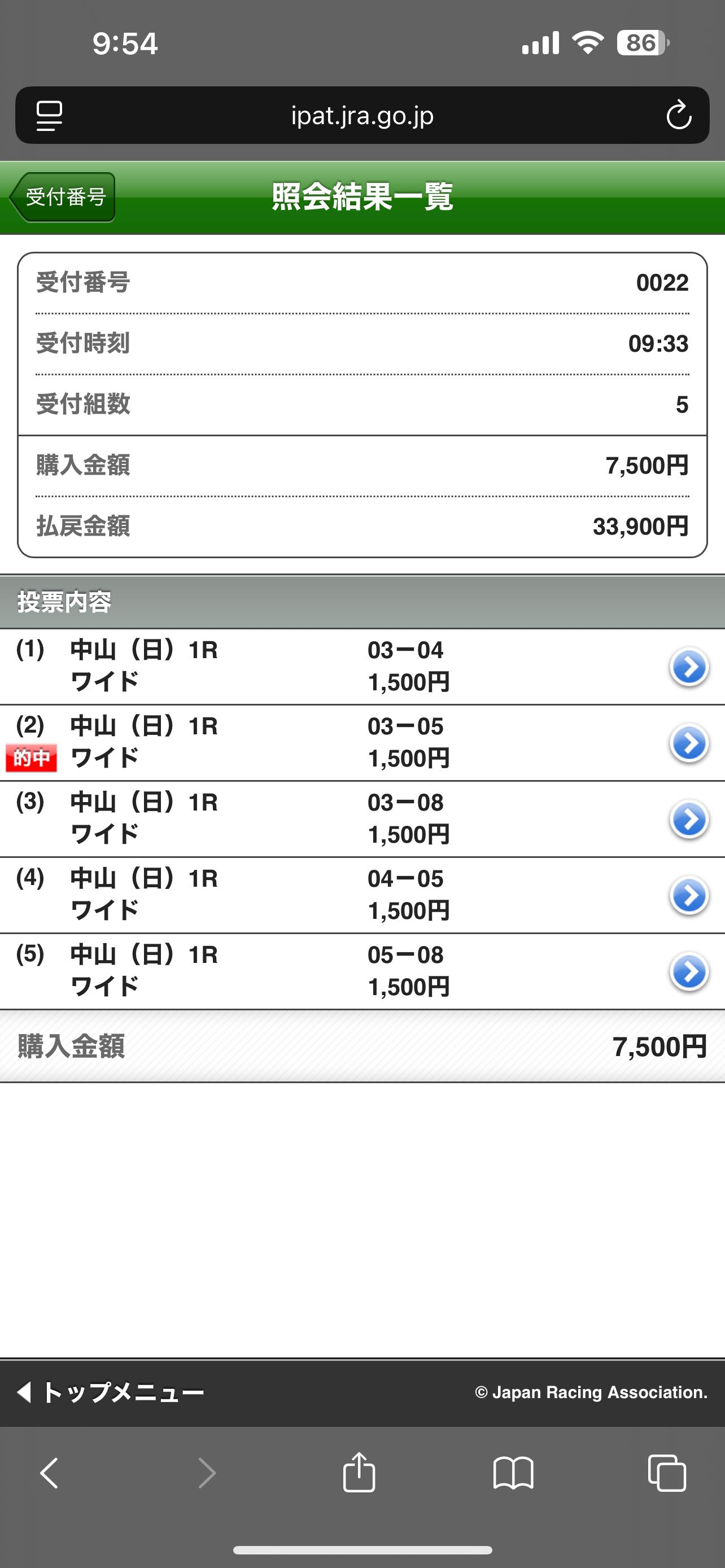Open the winning 03-05 ワイド bet
The height and width of the screenshot is (1568, 725).
(688, 743)
